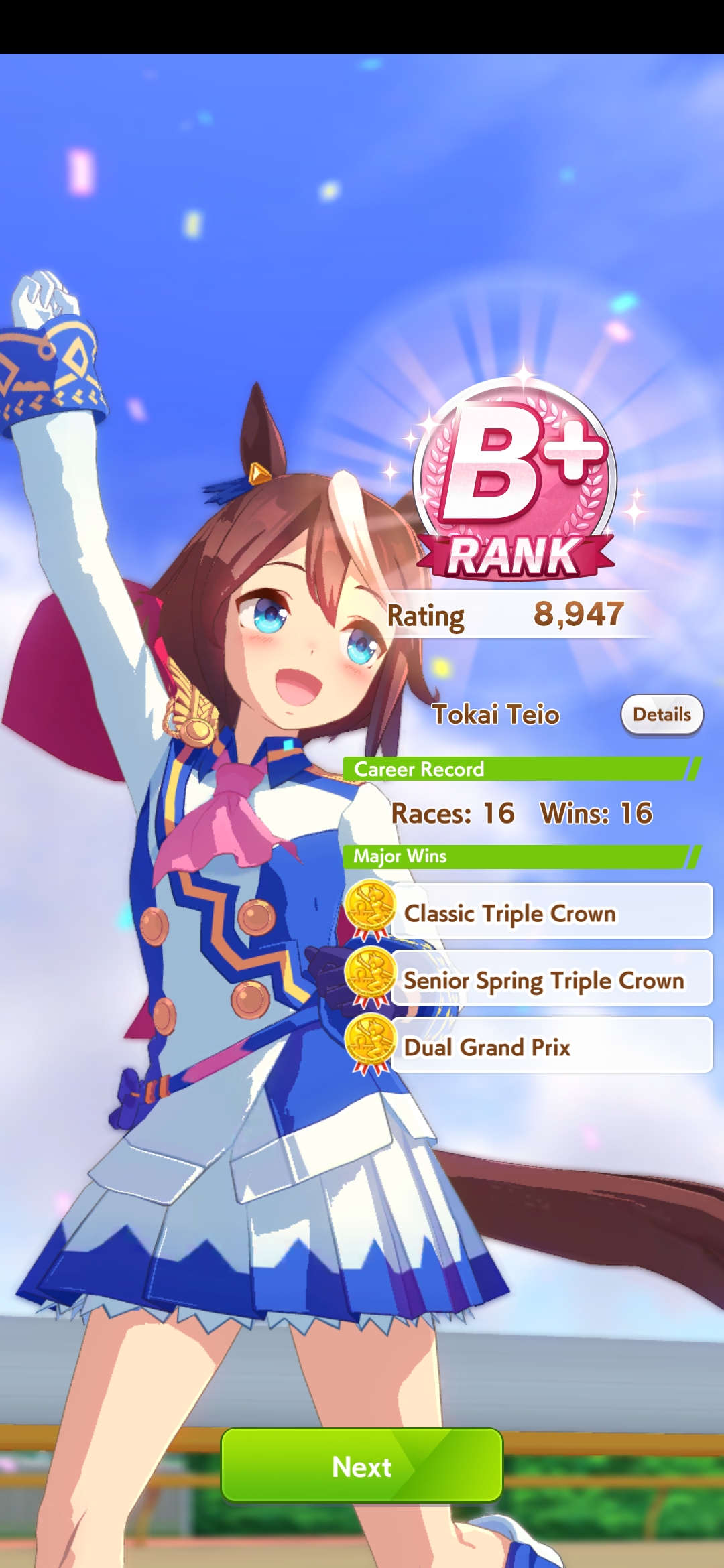Open Tokai Teio's Details
724x1568 pixels.
pyautogui.click(x=662, y=715)
